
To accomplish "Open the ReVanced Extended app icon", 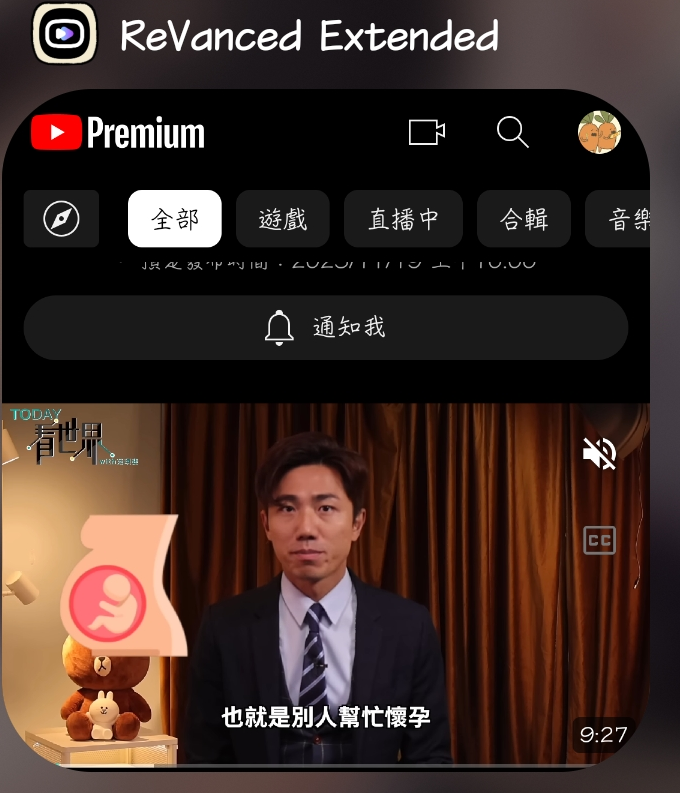I will click(65, 33).
